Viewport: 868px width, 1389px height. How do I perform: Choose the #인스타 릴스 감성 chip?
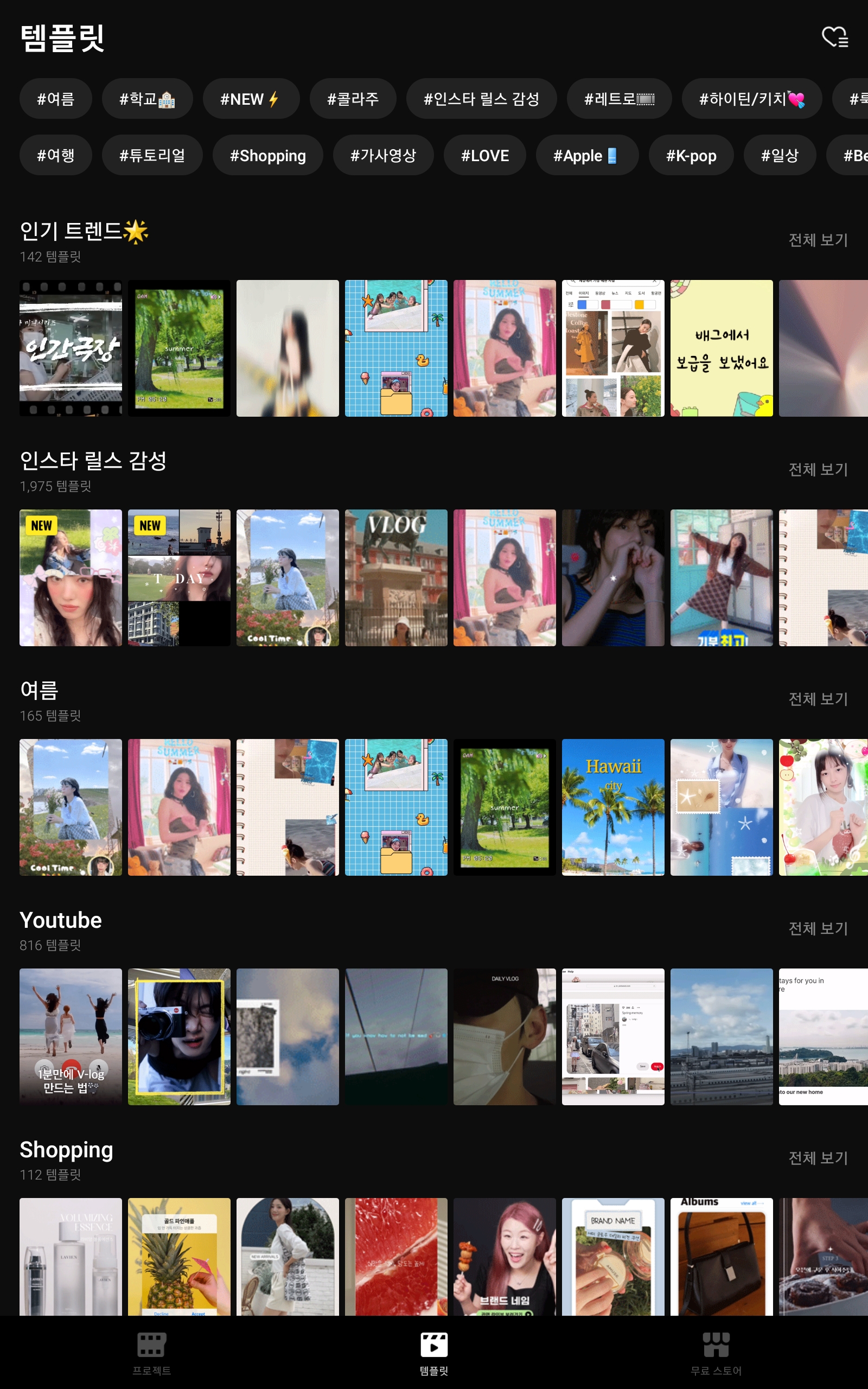point(481,99)
